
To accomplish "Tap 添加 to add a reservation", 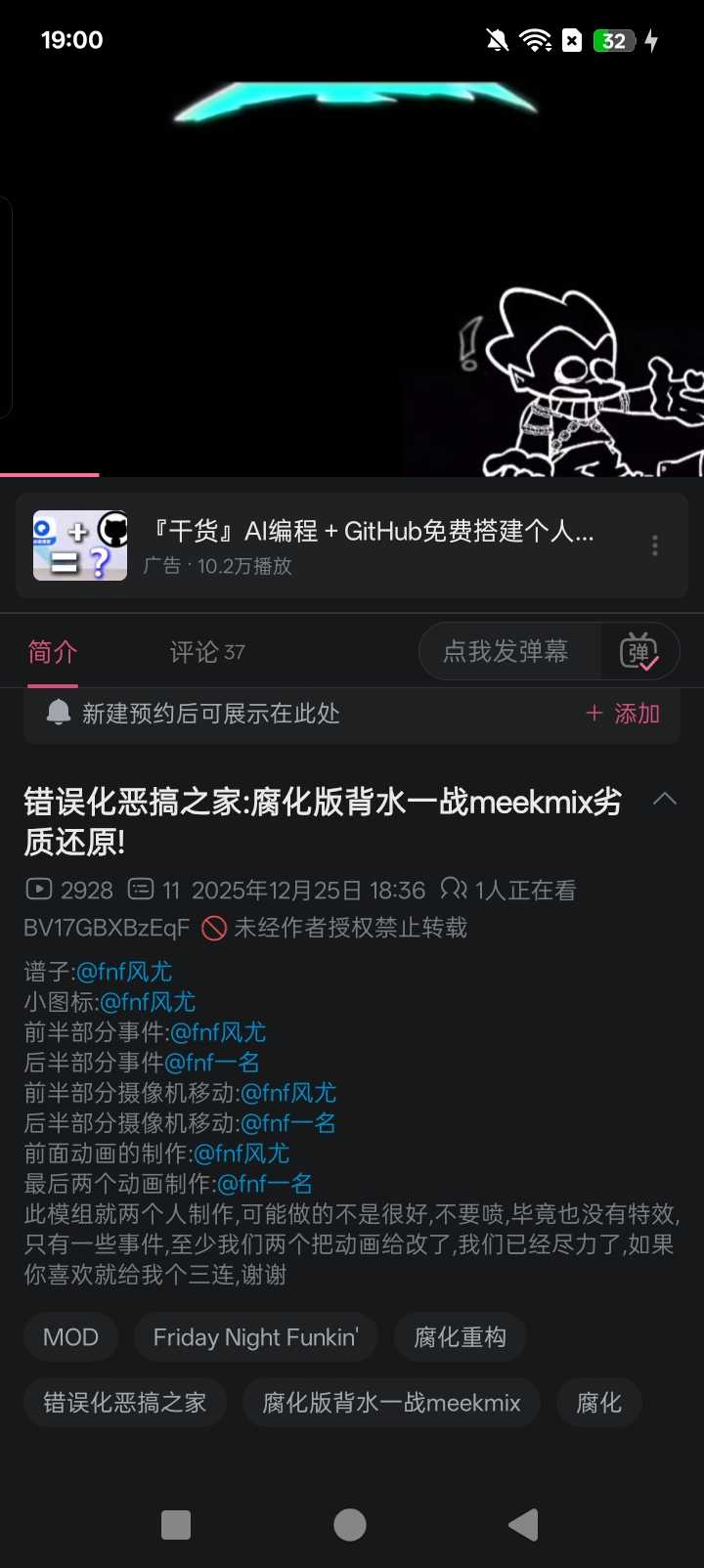I will coord(623,714).
